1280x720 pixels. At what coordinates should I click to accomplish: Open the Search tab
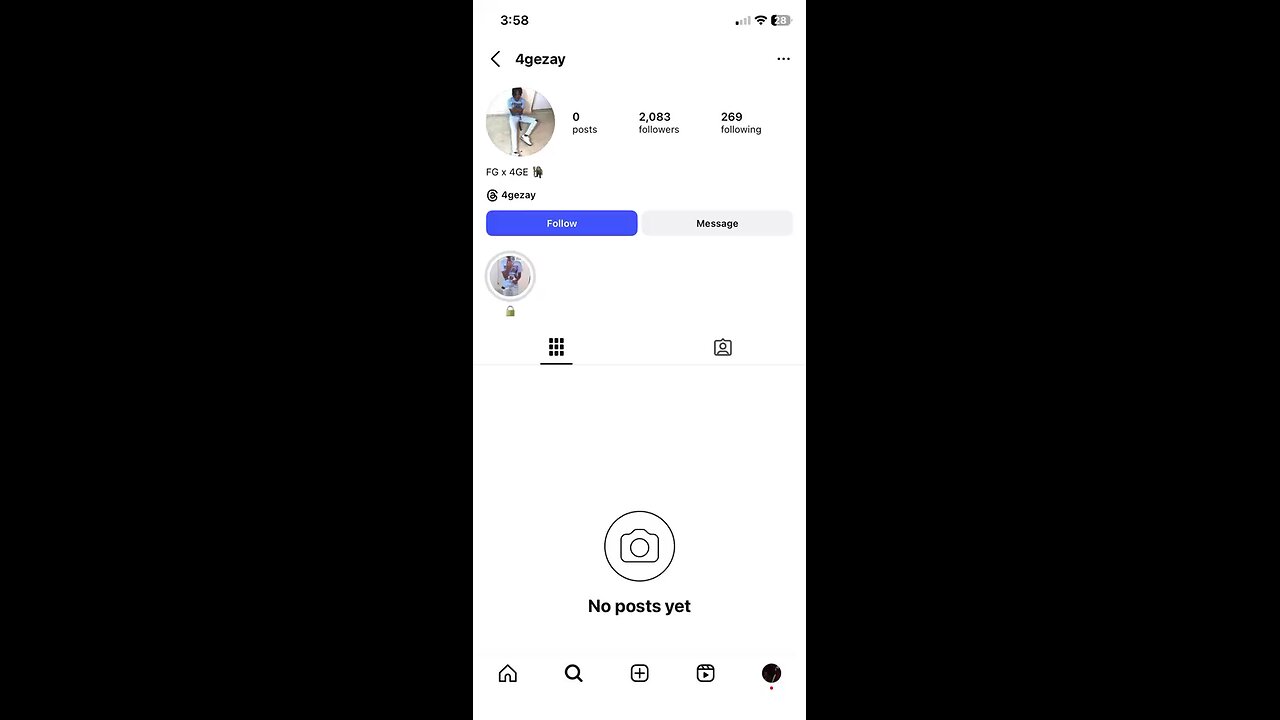(573, 673)
